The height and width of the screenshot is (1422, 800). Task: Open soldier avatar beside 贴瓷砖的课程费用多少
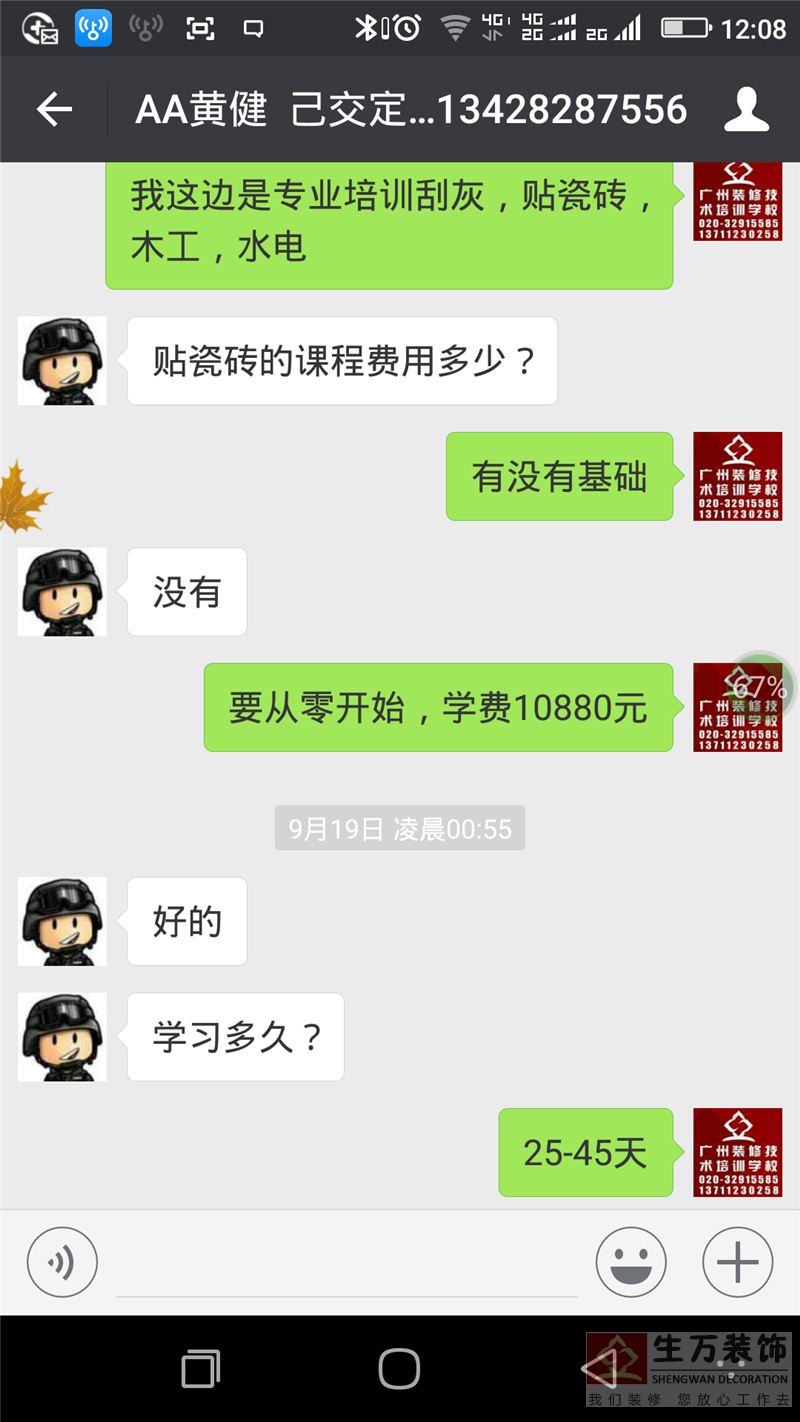pyautogui.click(x=62, y=361)
